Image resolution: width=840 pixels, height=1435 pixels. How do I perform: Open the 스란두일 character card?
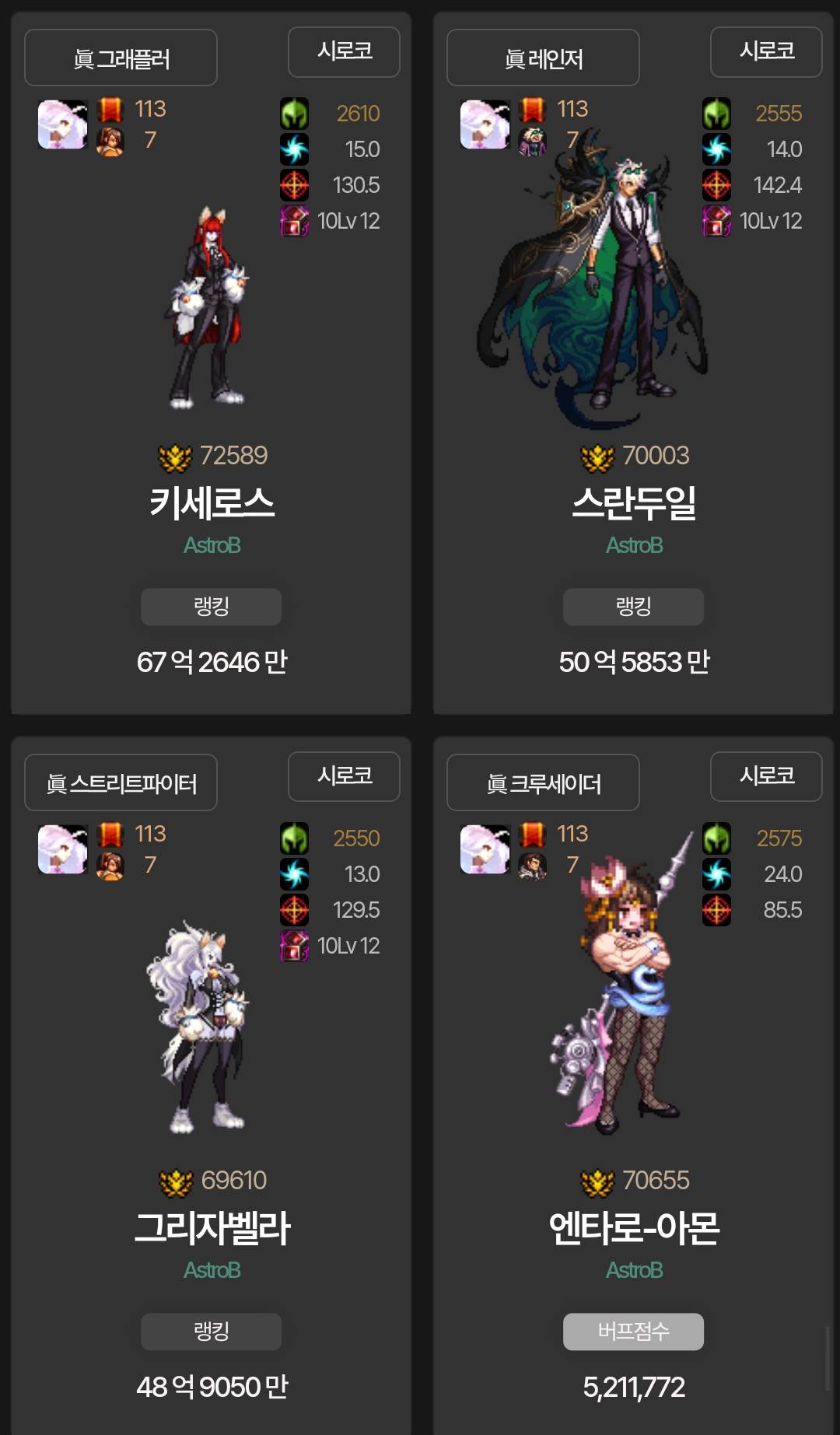click(633, 502)
